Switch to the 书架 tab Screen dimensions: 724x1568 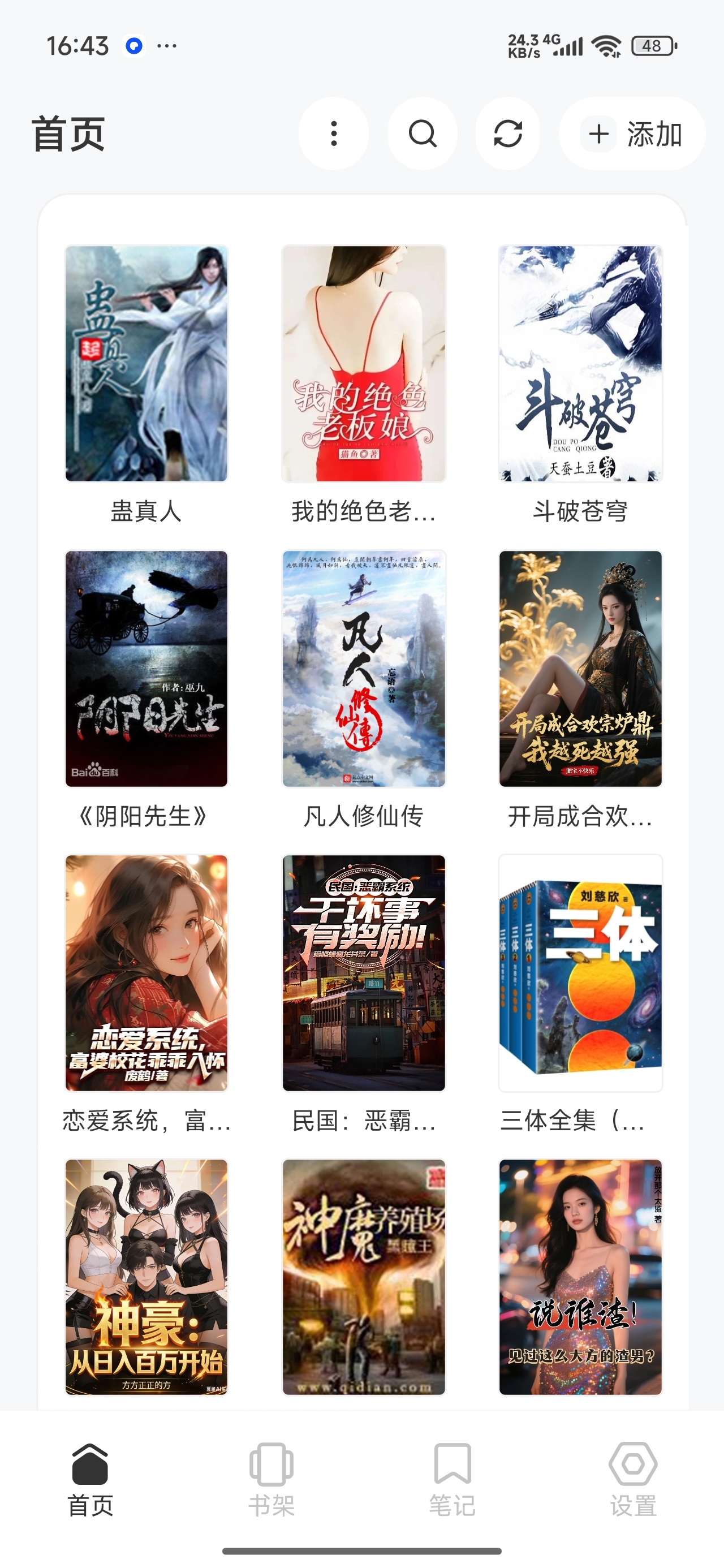271,1479
